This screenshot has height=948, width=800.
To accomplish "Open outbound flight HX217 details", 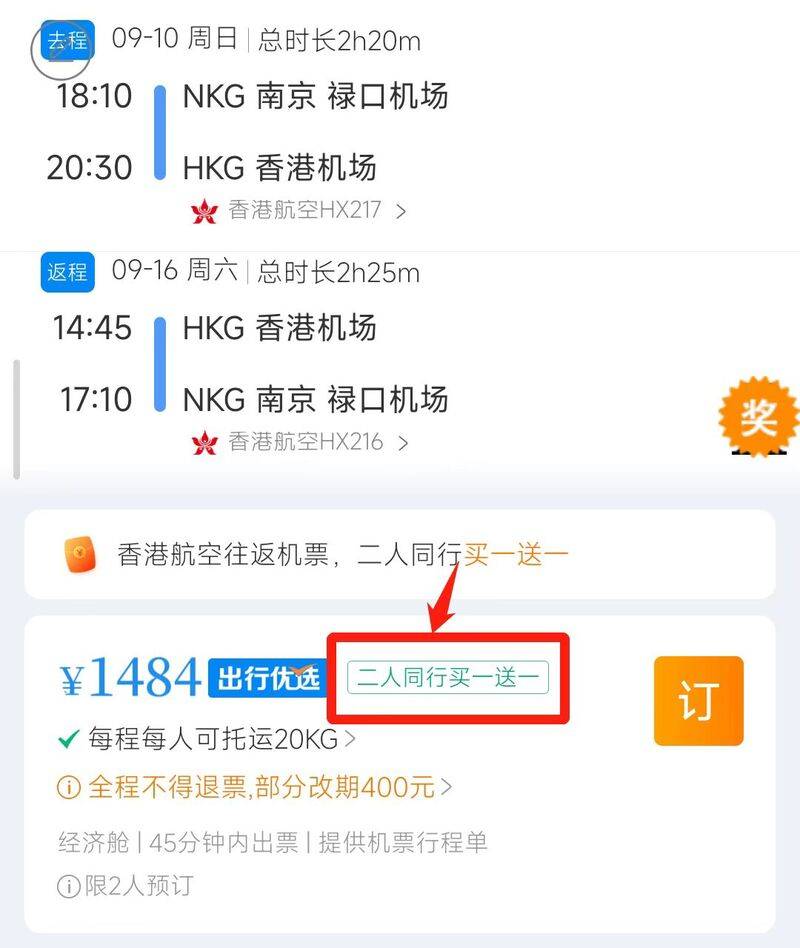I will coord(298,211).
